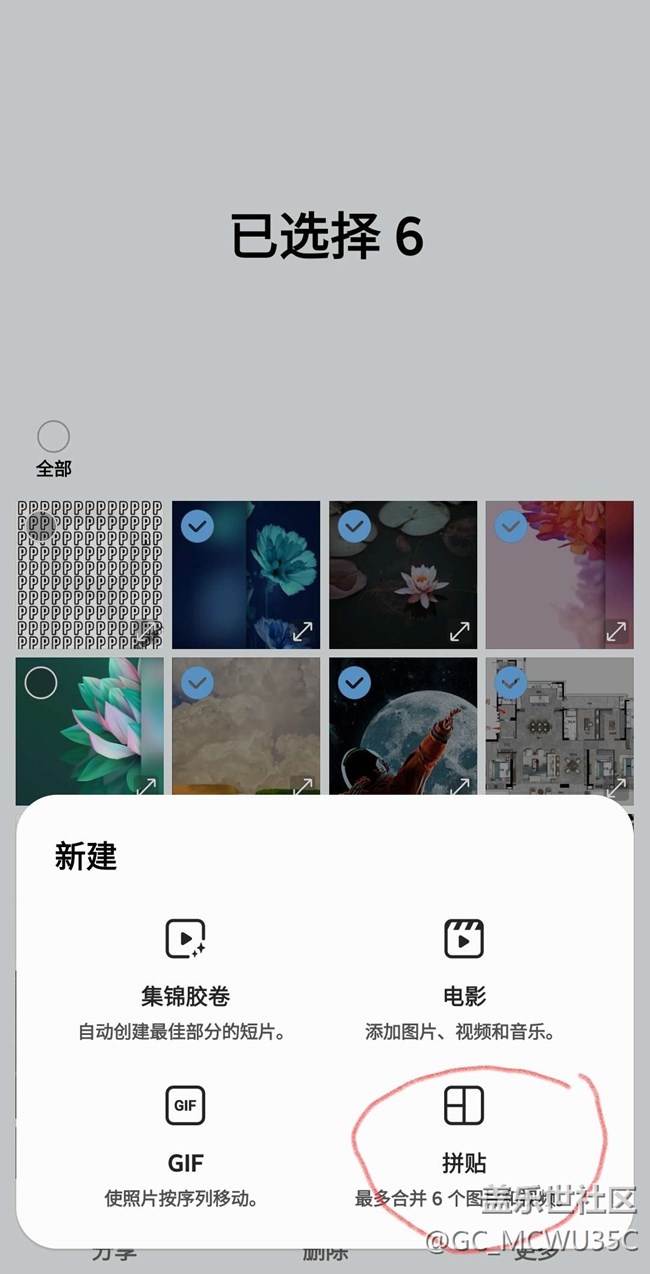This screenshot has width=650, height=1274.
Task: Select all photos with the 全部 circle
Action: click(x=53, y=437)
